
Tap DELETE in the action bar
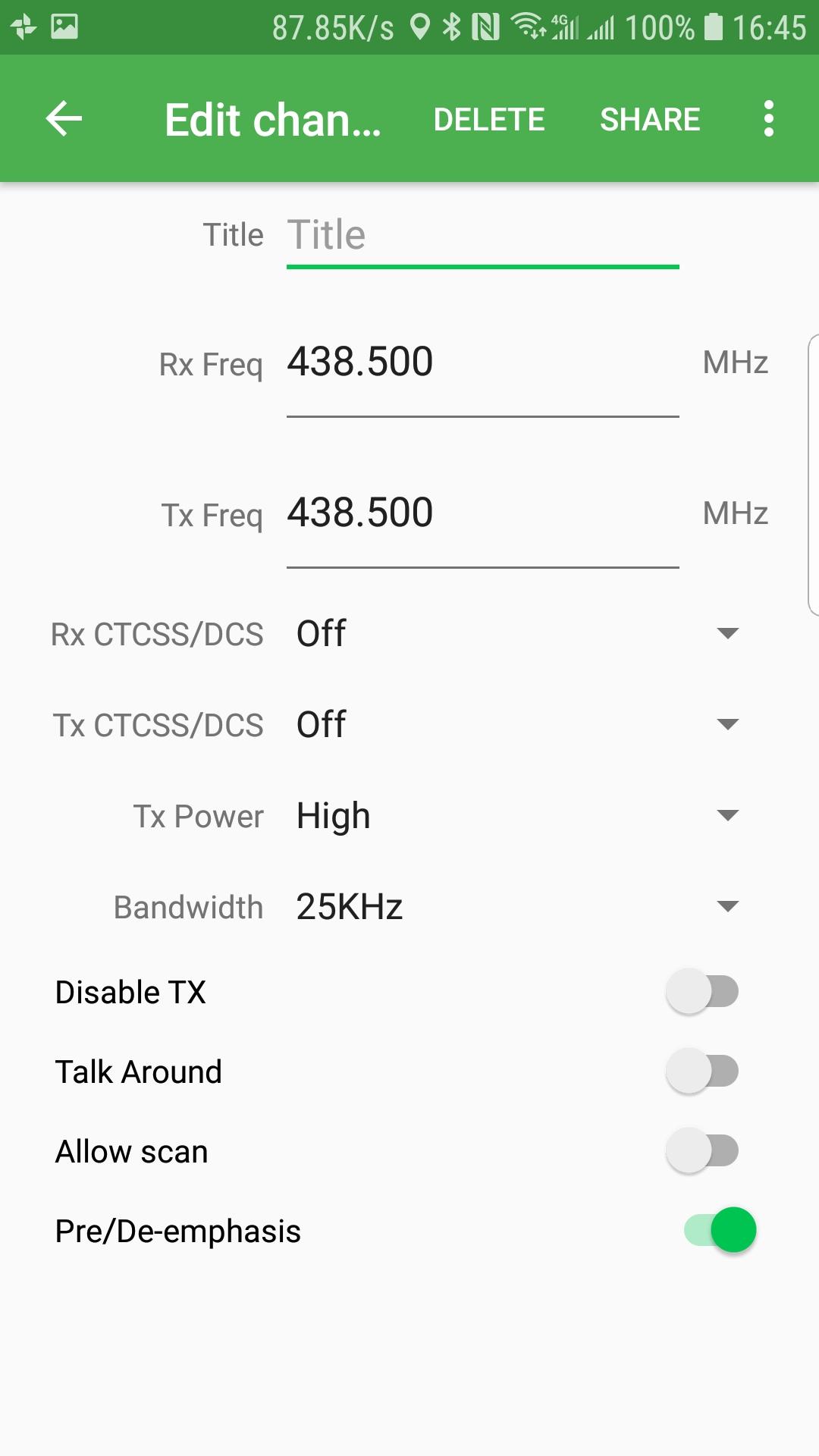tap(489, 118)
